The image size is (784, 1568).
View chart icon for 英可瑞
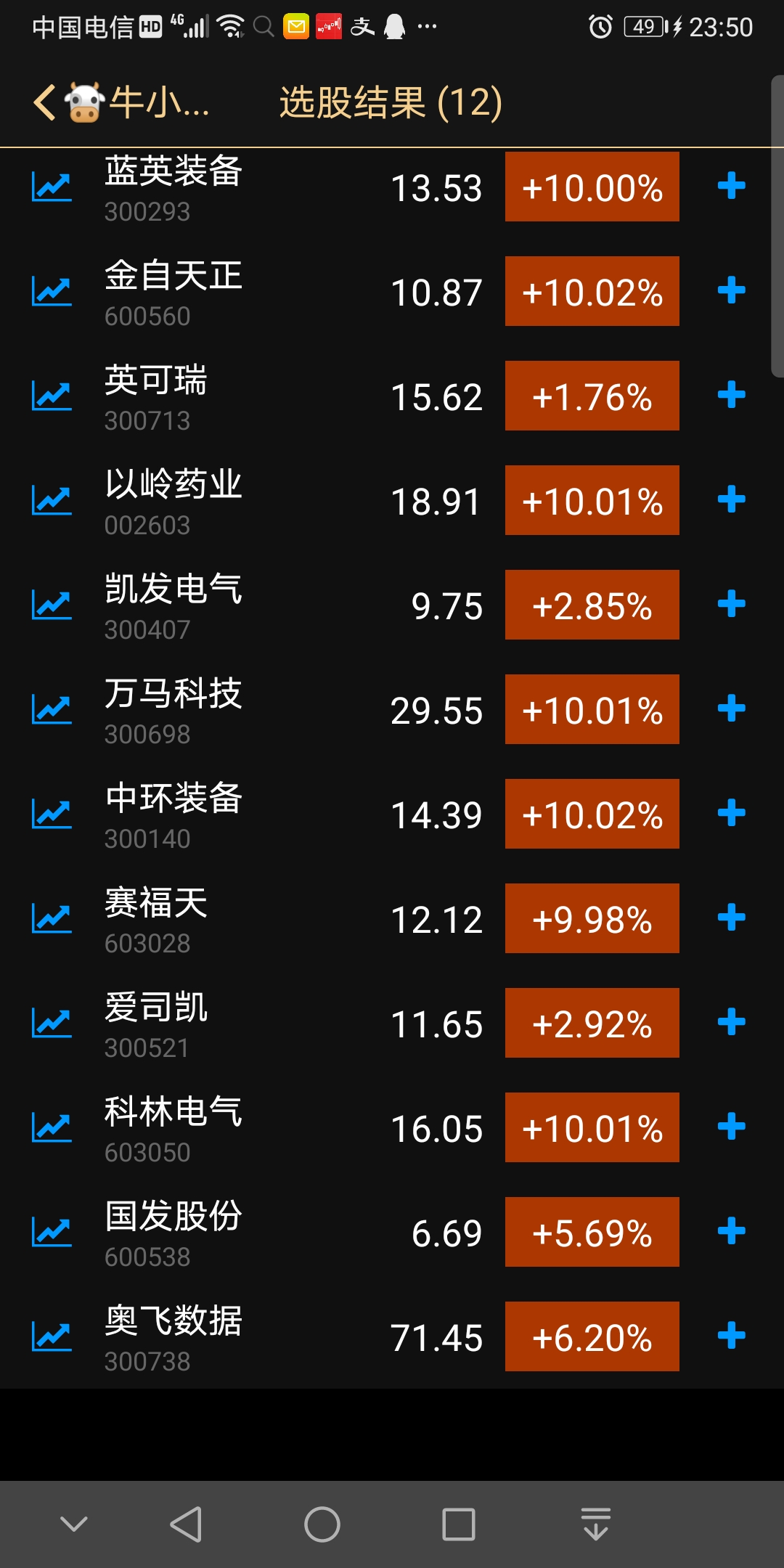click(52, 396)
